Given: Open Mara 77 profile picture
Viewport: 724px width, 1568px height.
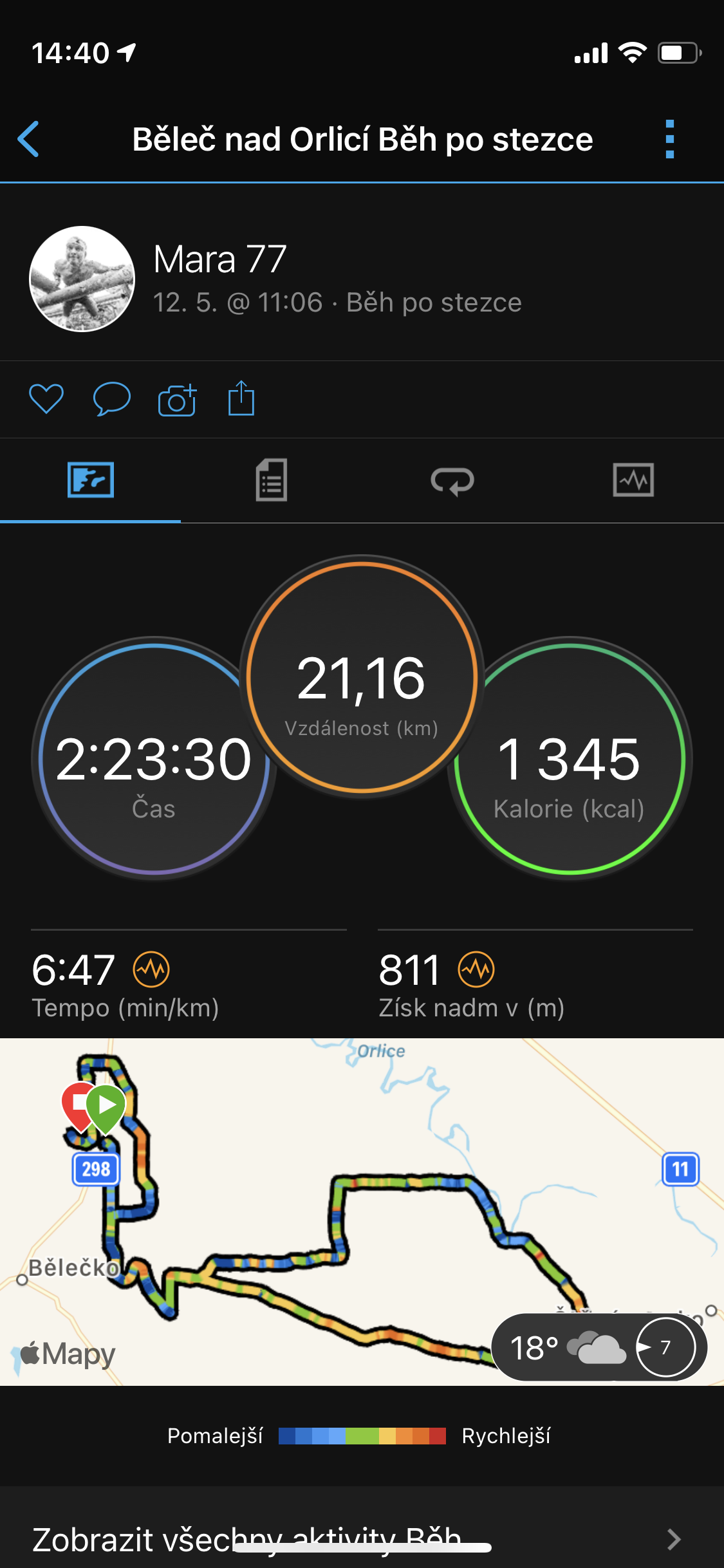Looking at the screenshot, I should (x=82, y=279).
